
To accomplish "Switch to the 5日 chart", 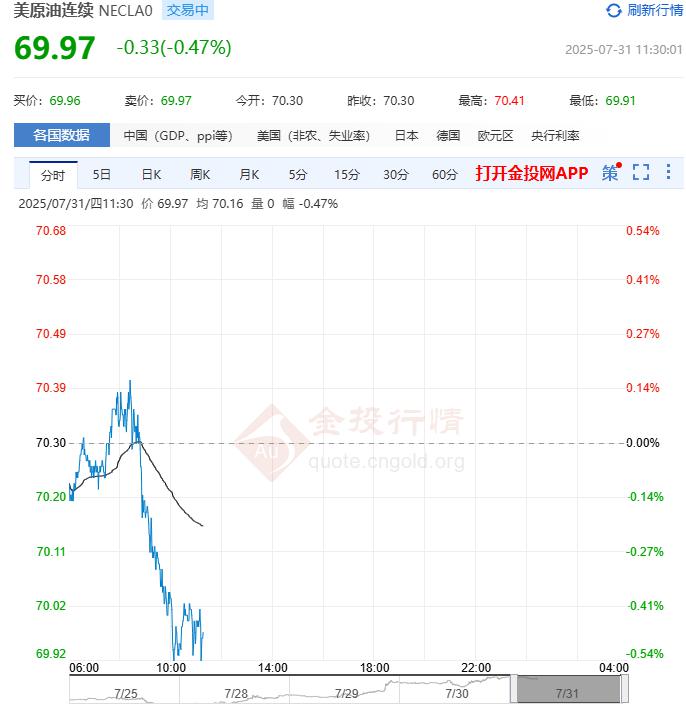I will tap(102, 174).
